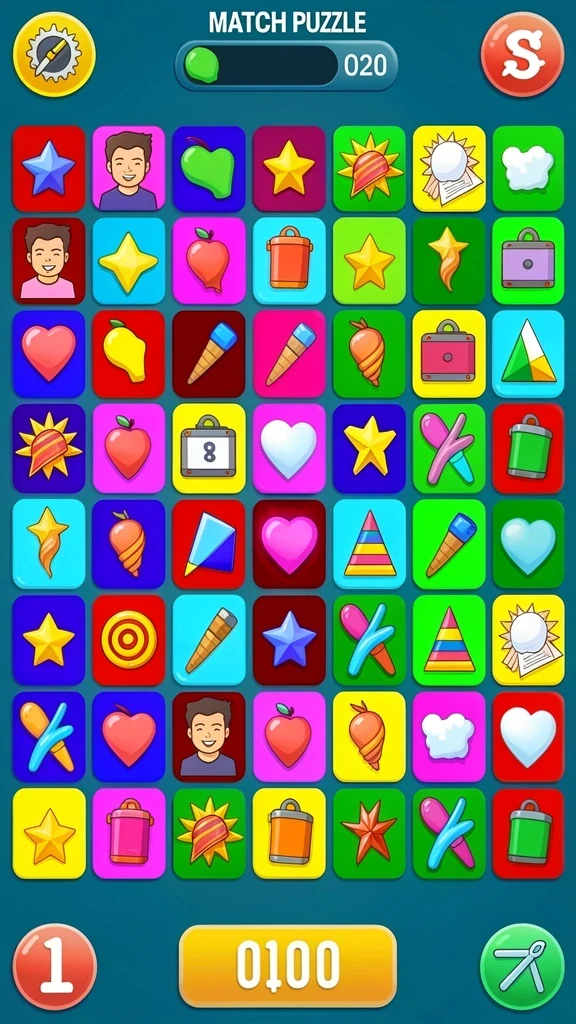Tap the red S button
The width and height of the screenshot is (576, 1024).
(x=522, y=54)
